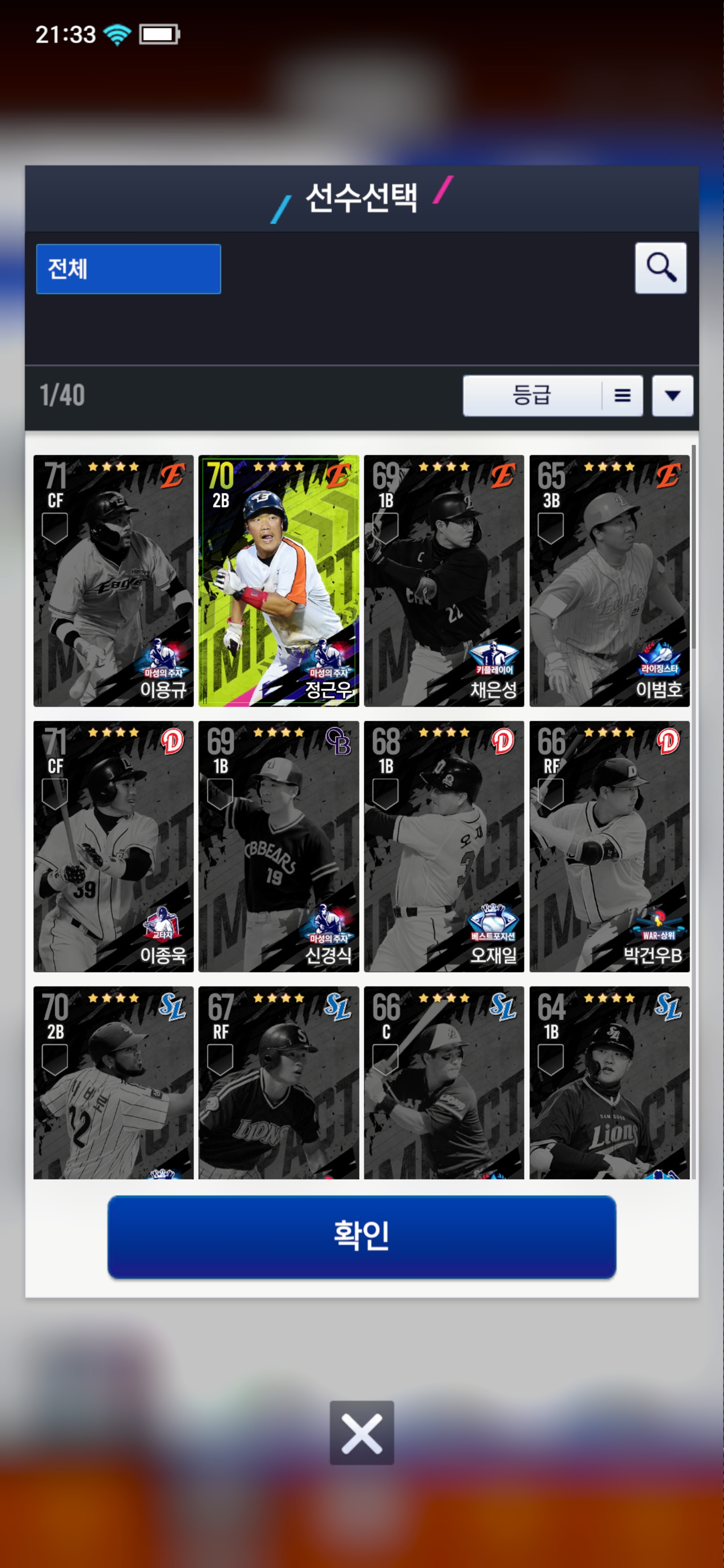Confirm selection with 확인 button
The height and width of the screenshot is (1568, 724).
point(361,1236)
